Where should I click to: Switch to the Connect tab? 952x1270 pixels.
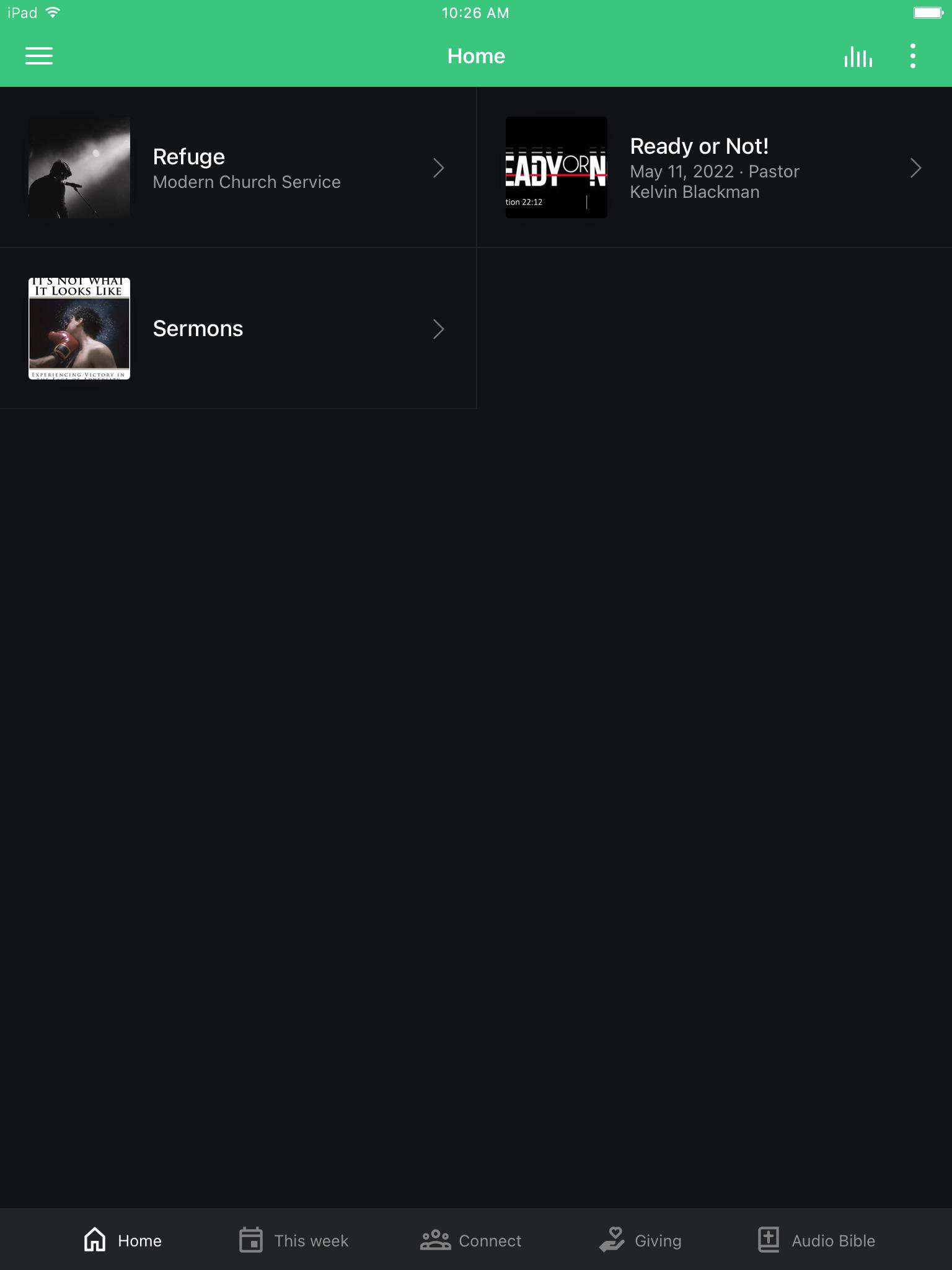[x=471, y=1240]
